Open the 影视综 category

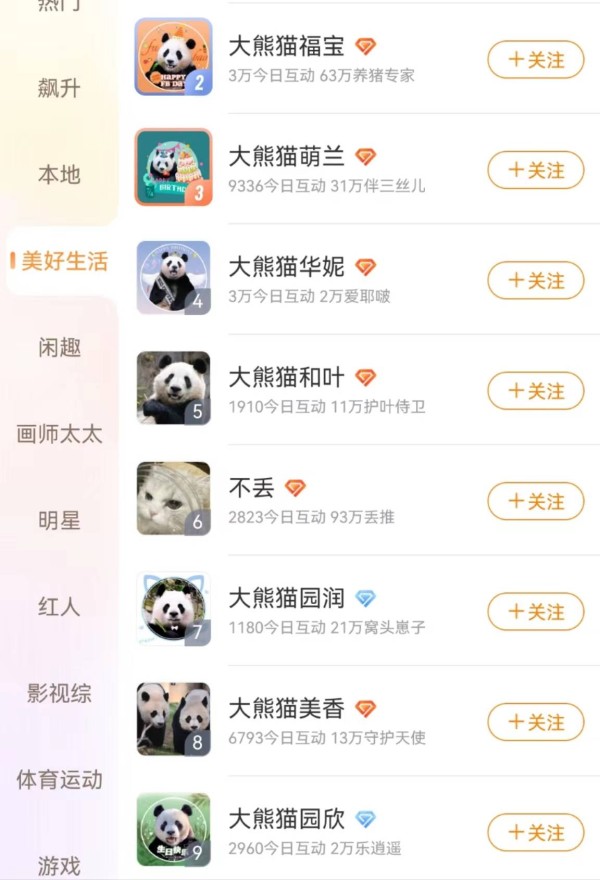59,693
